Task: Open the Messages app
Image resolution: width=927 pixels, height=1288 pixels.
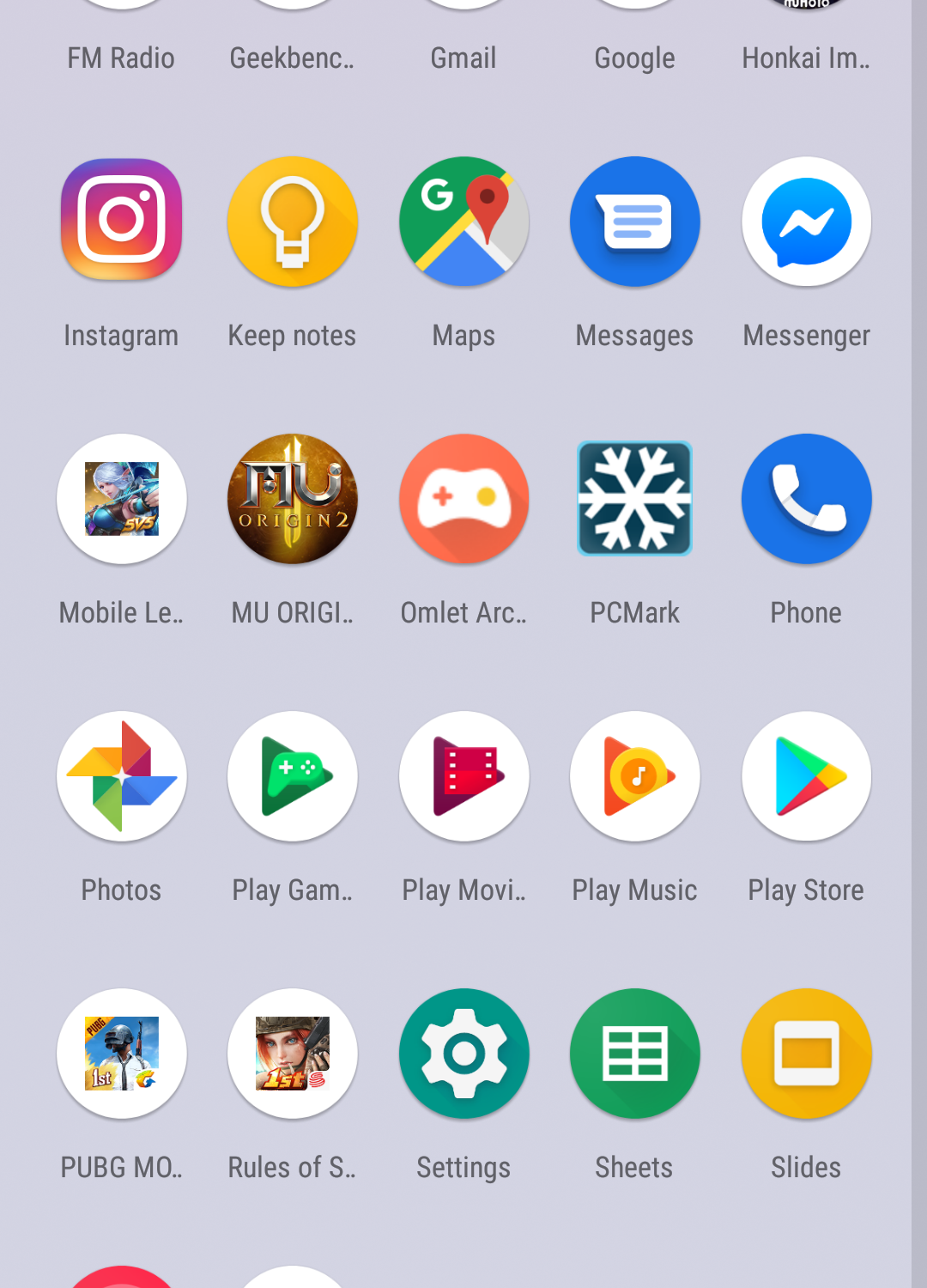Action: (x=635, y=221)
